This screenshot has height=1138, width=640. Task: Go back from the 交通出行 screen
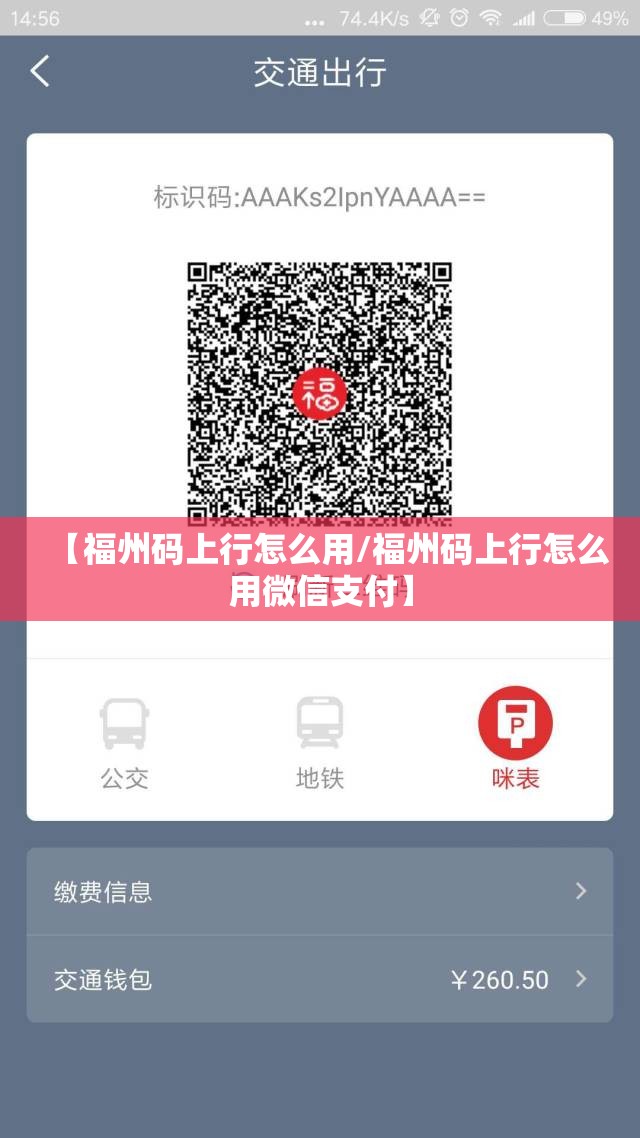40,72
